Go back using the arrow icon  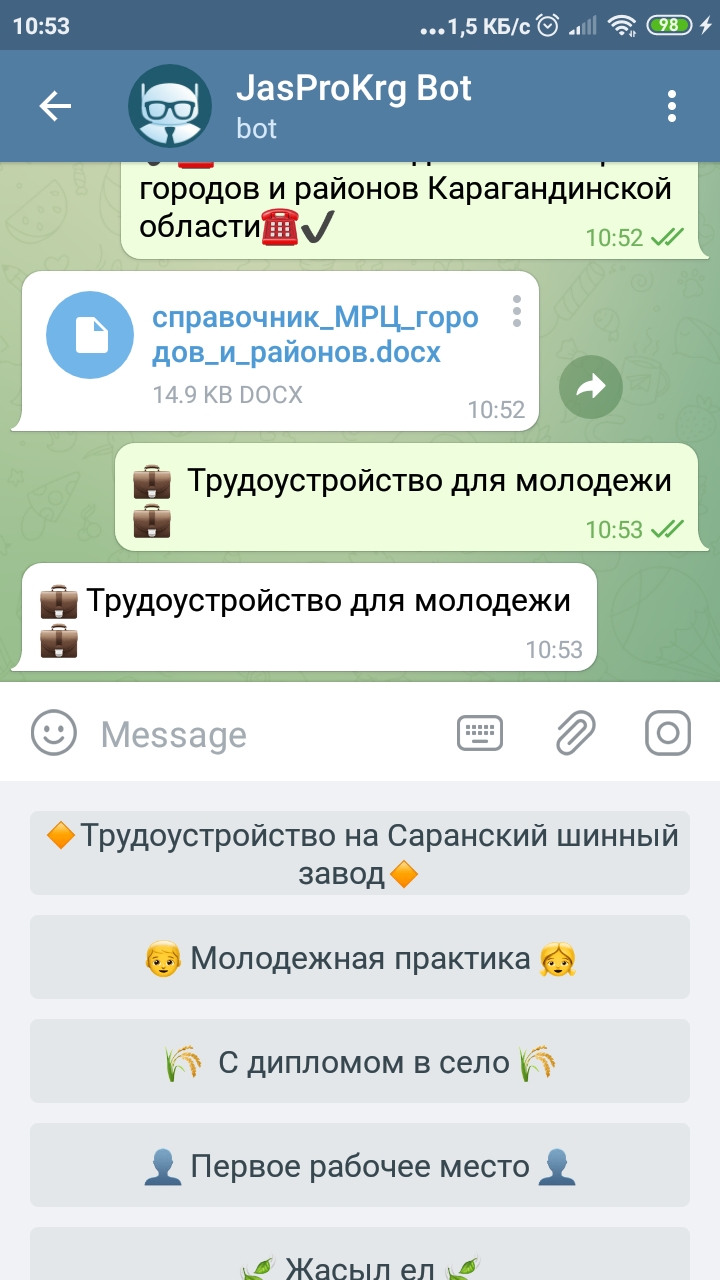pyautogui.click(x=55, y=106)
